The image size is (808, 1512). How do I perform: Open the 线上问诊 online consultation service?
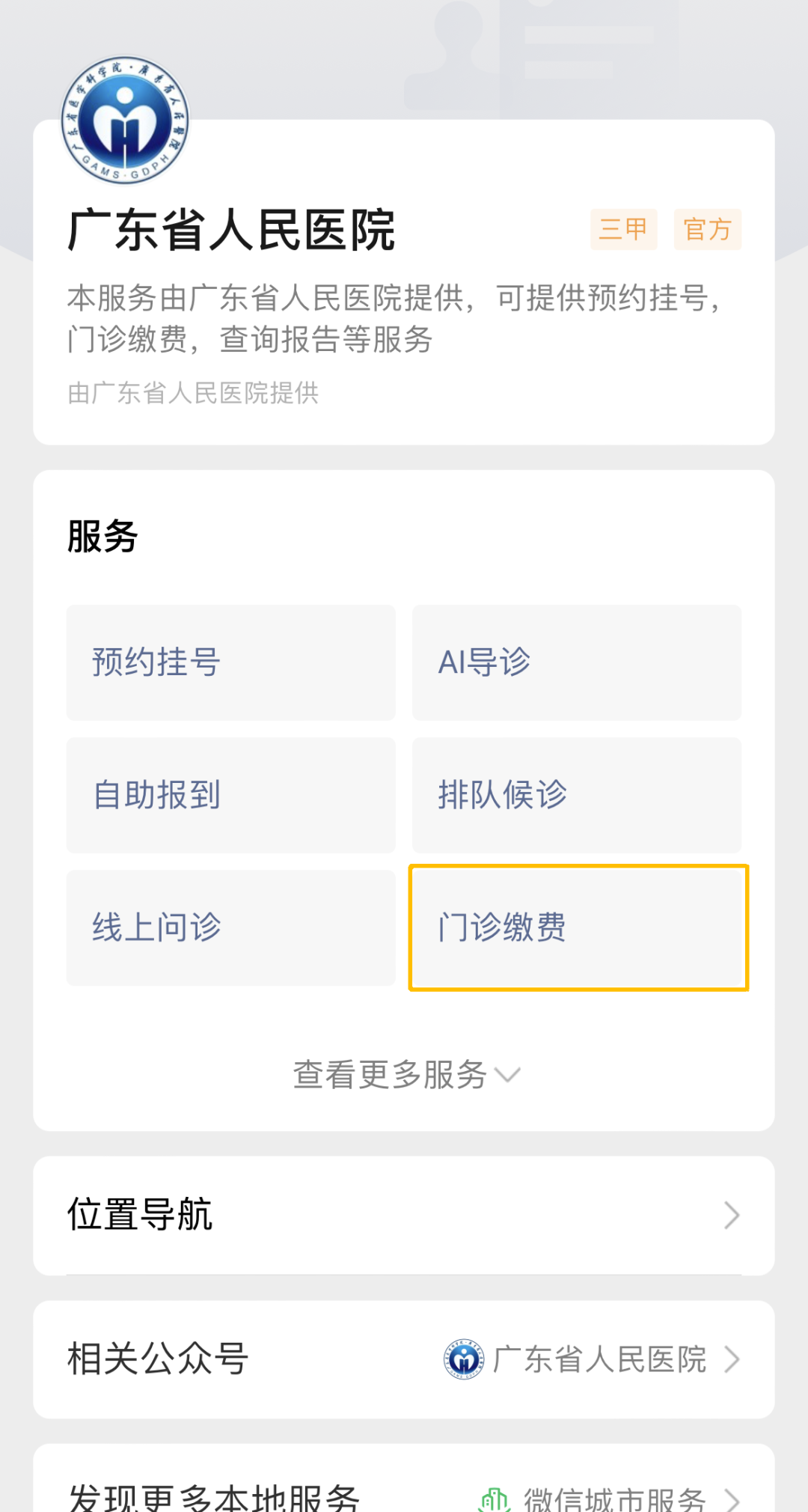pos(230,928)
